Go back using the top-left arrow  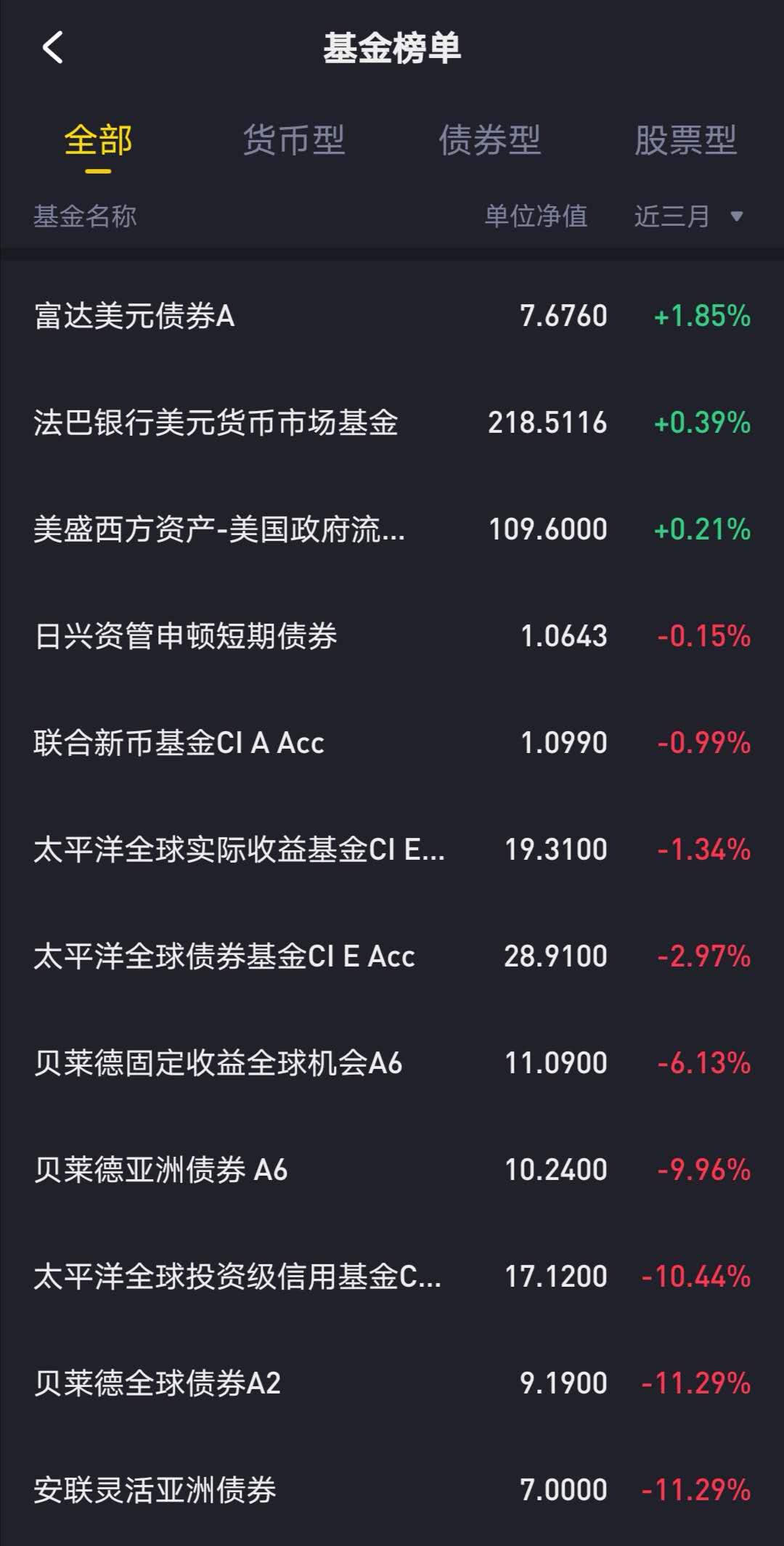point(53,48)
